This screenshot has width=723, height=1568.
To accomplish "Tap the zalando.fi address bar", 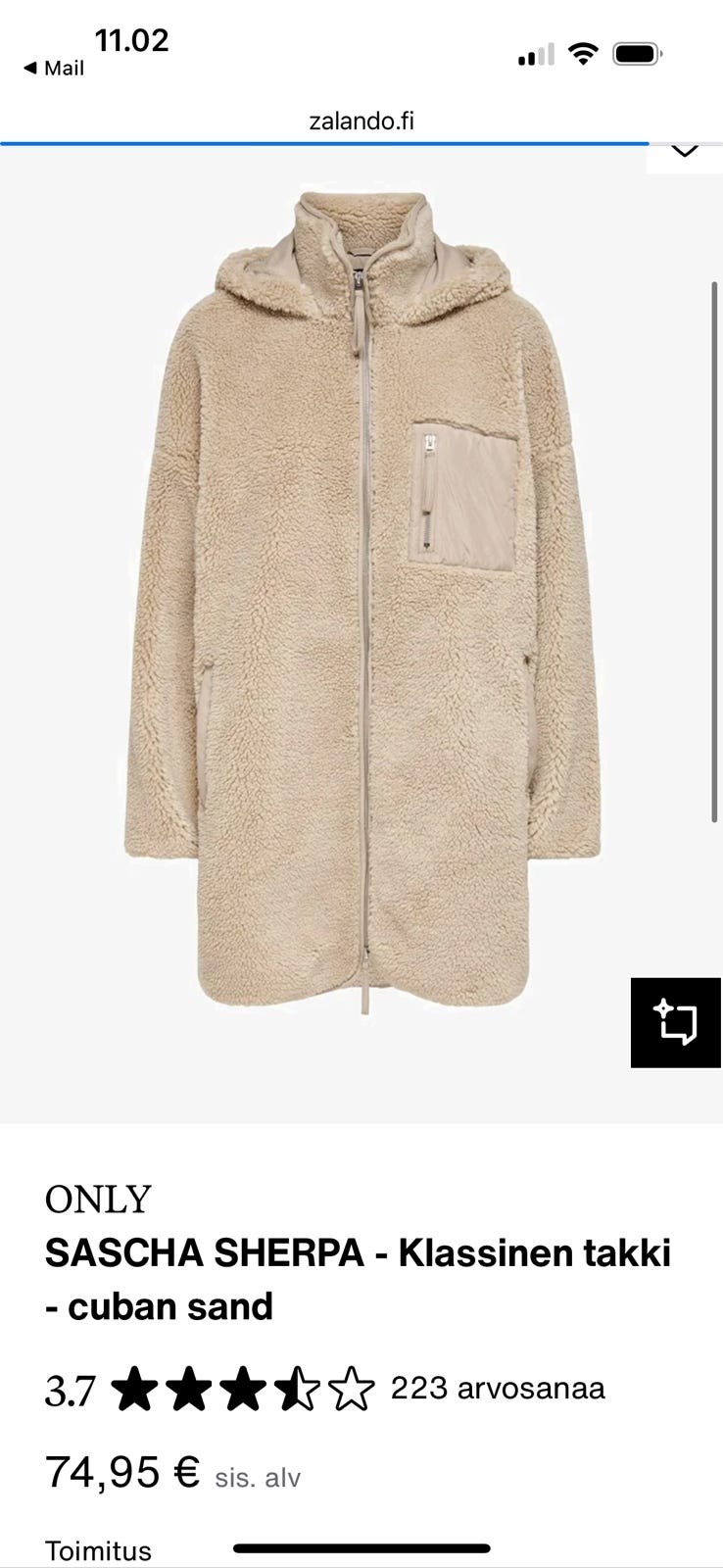I will pyautogui.click(x=361, y=121).
